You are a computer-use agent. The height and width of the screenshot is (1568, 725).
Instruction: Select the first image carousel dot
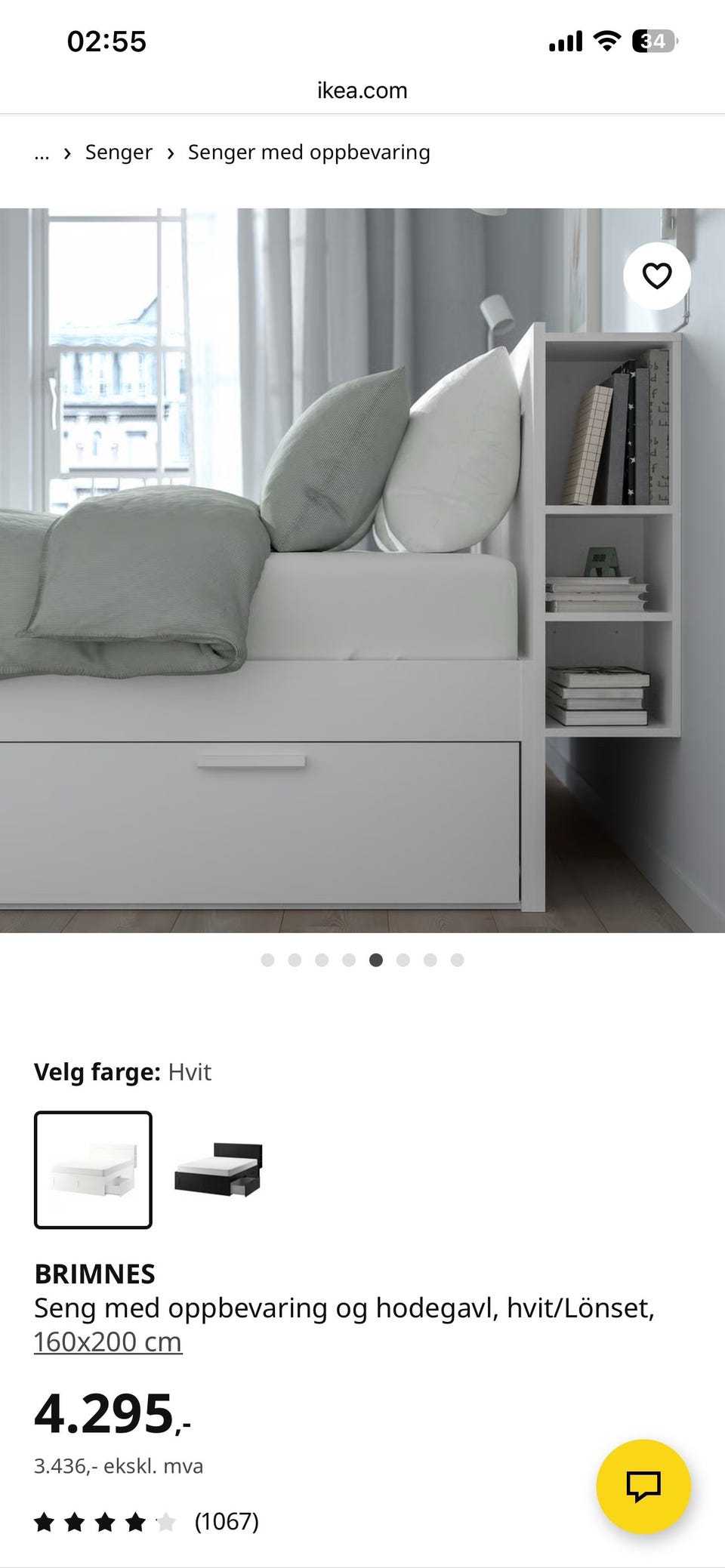tap(267, 960)
